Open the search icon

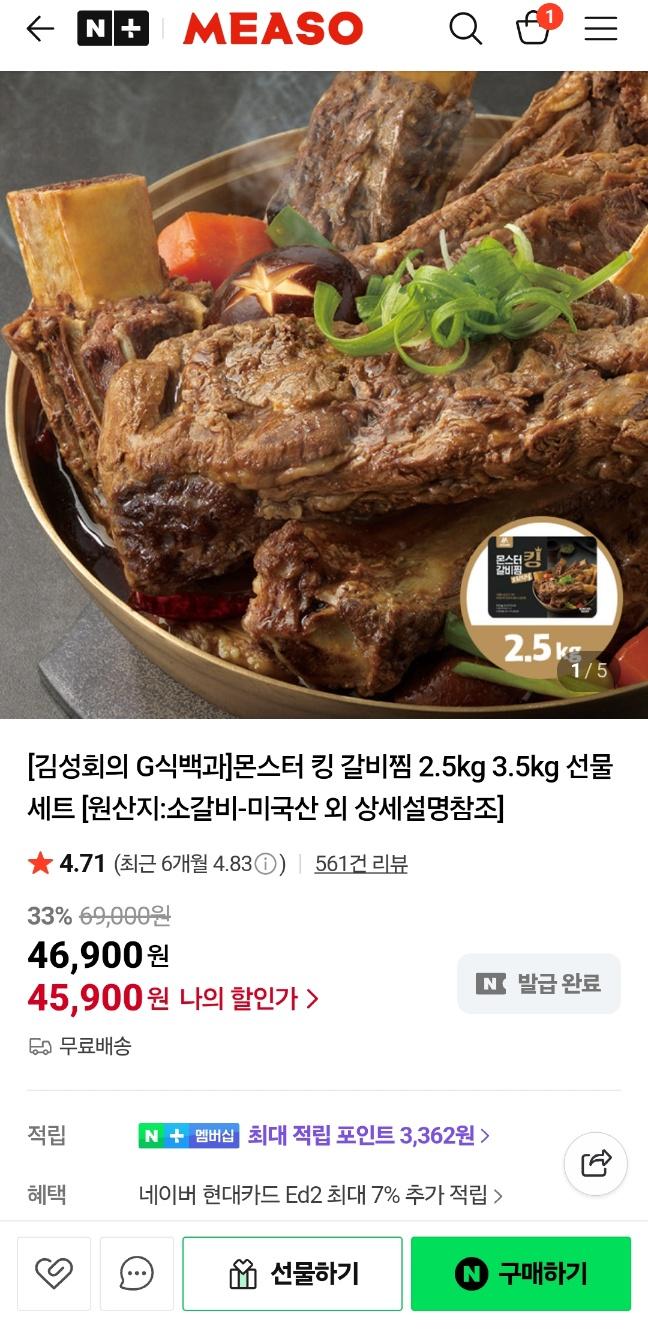tap(465, 29)
